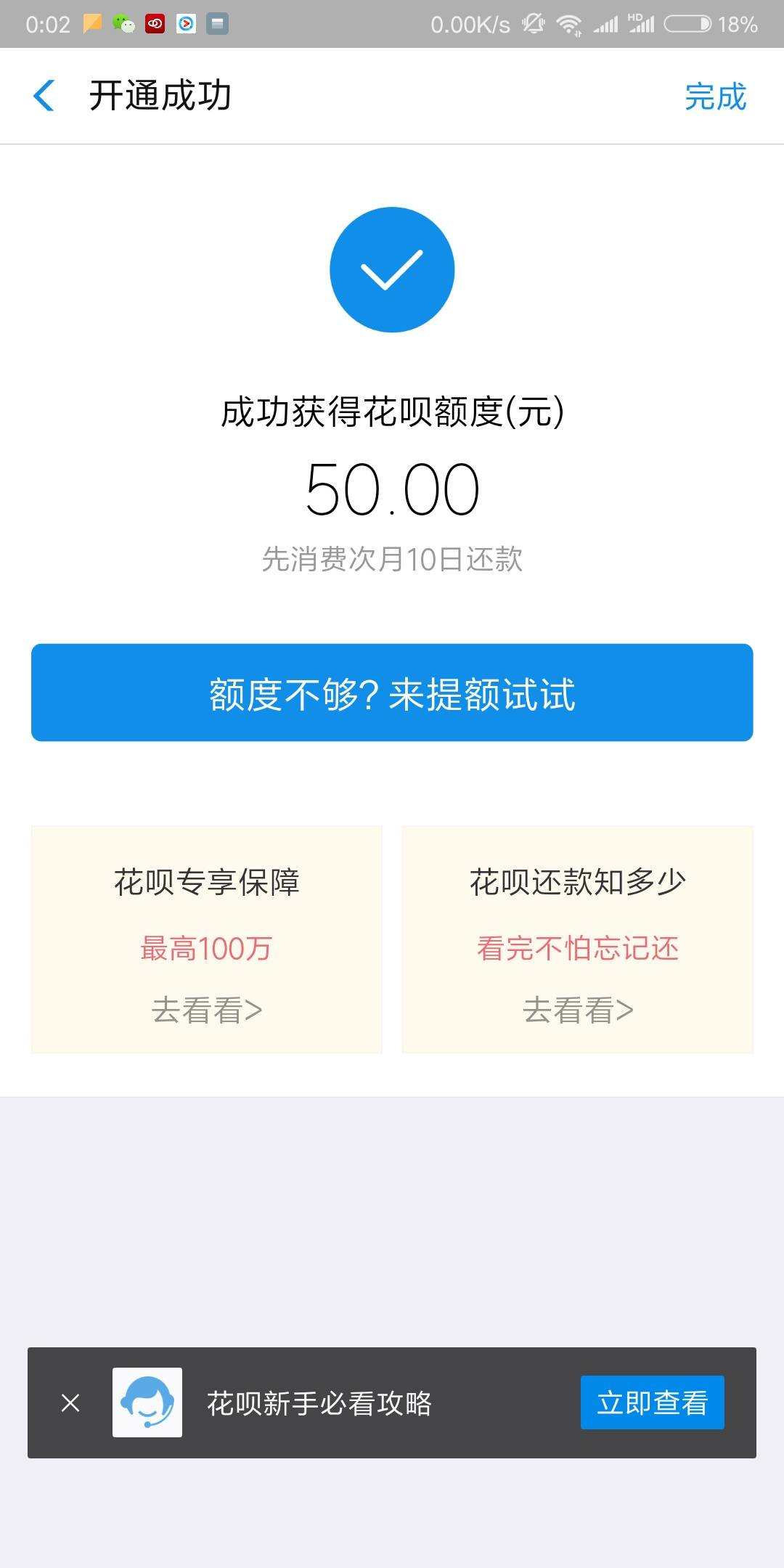Tap 立即查看 on the bottom banner
The height and width of the screenshot is (1568, 784).
pos(652,1402)
